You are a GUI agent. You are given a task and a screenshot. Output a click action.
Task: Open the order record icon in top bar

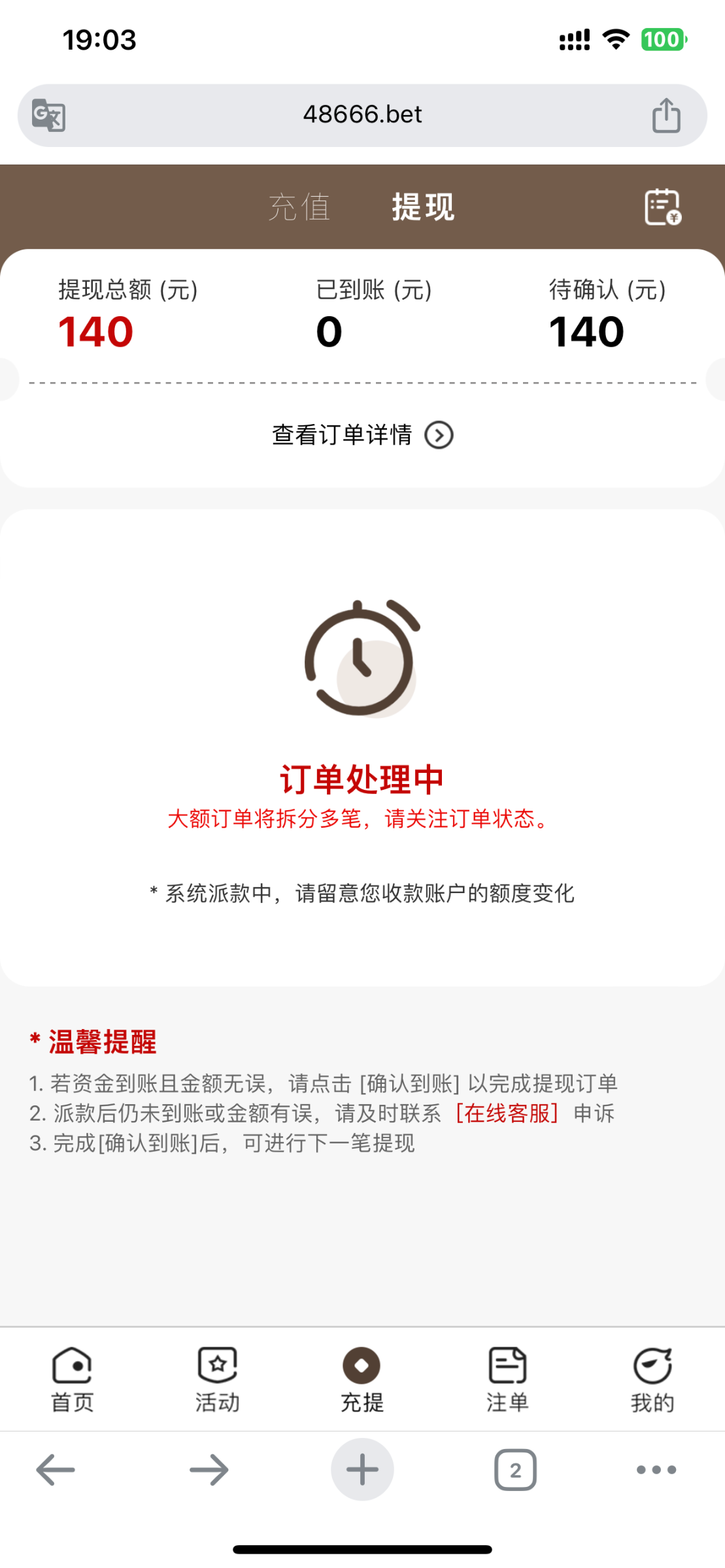662,206
